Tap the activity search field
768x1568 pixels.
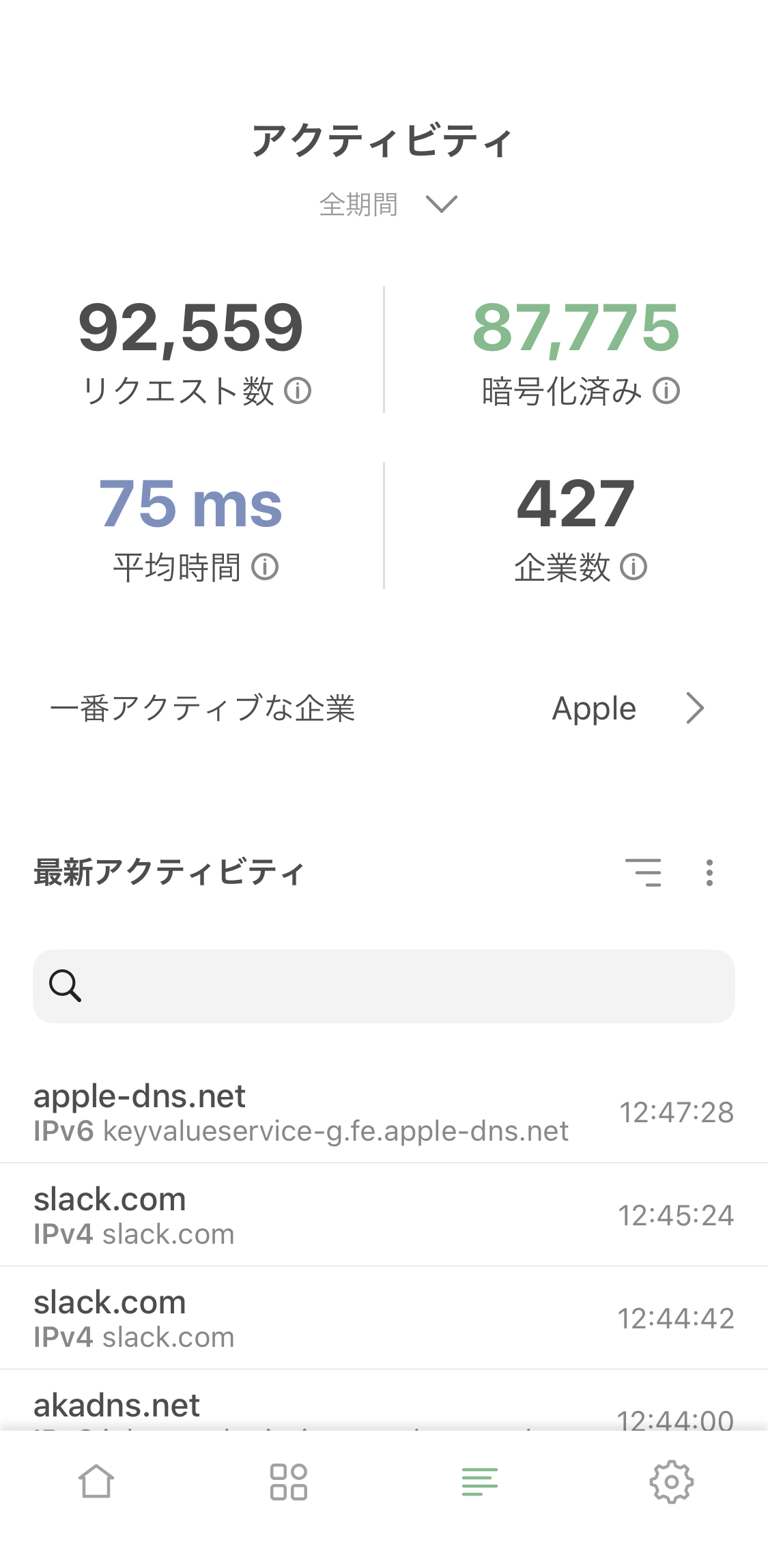point(384,986)
